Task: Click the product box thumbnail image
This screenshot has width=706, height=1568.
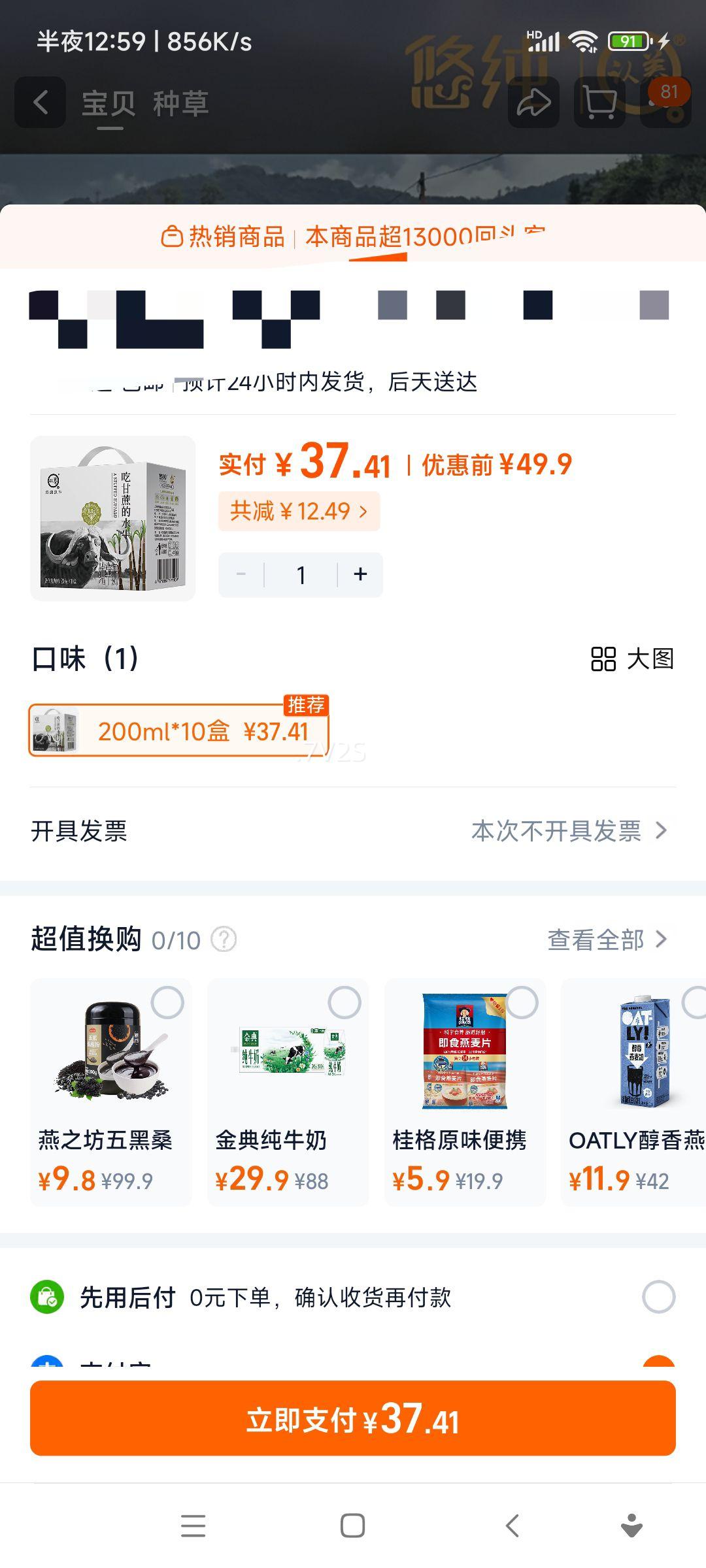Action: point(112,519)
